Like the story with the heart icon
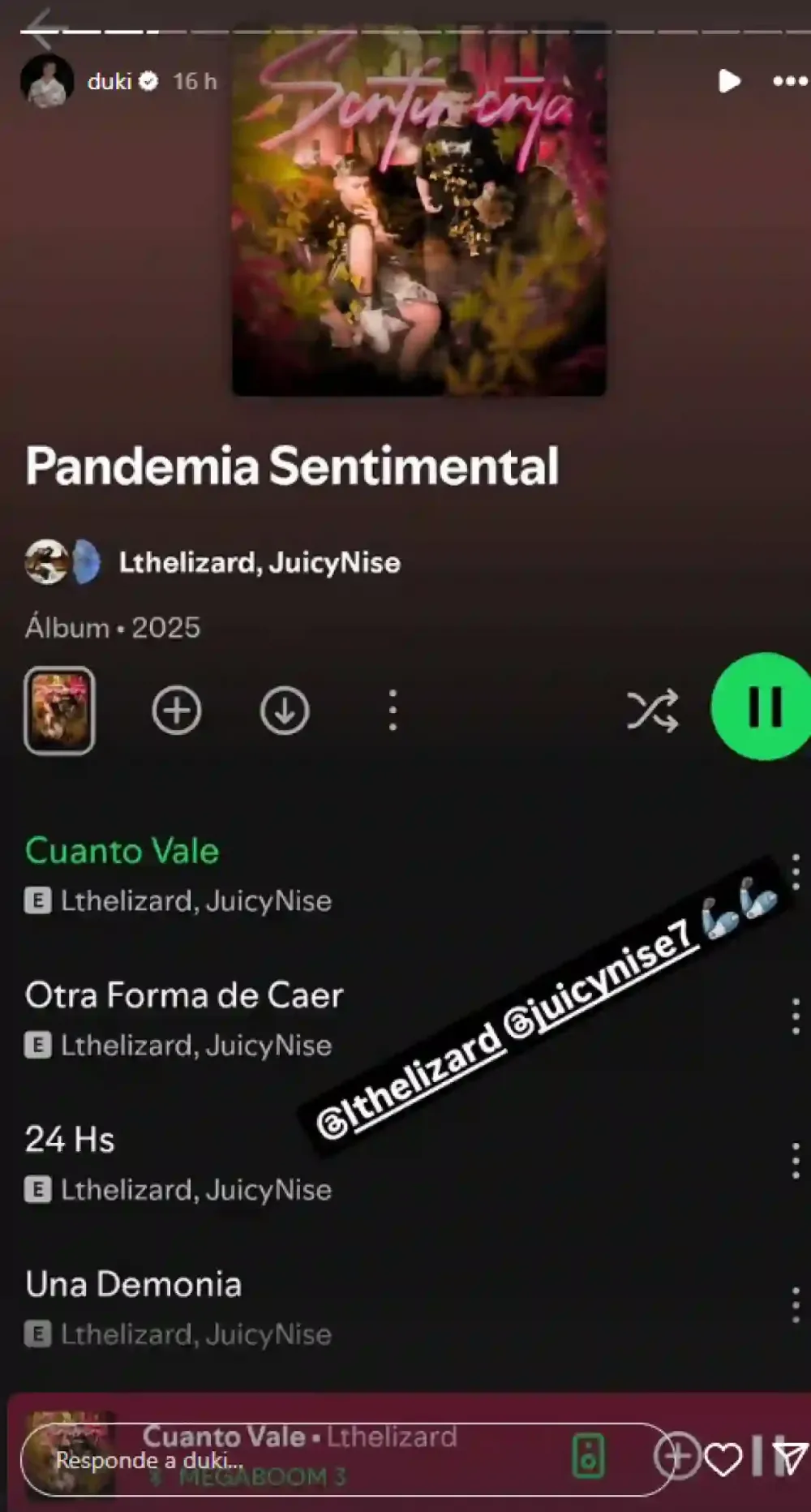 click(x=723, y=1460)
